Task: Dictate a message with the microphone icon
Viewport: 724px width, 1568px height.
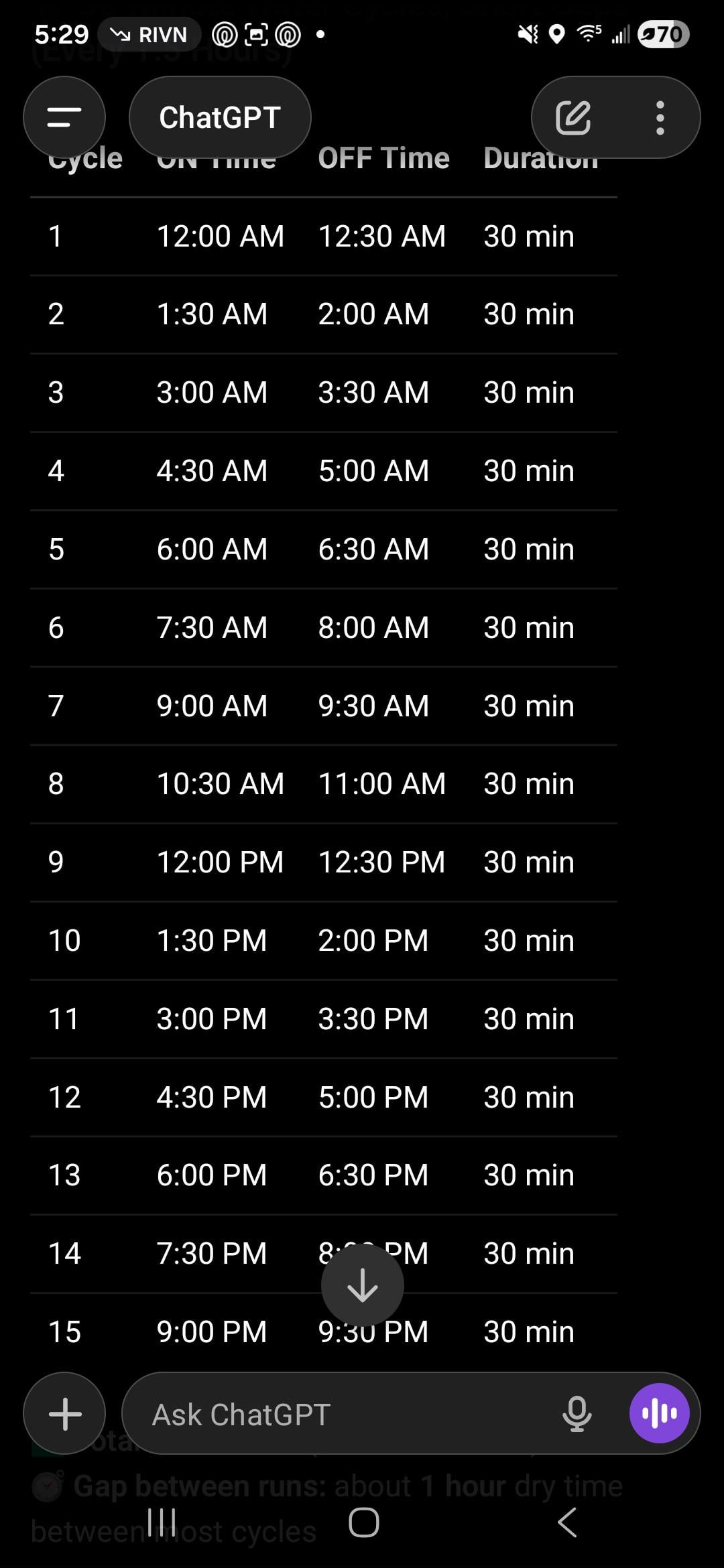Action: click(577, 1413)
